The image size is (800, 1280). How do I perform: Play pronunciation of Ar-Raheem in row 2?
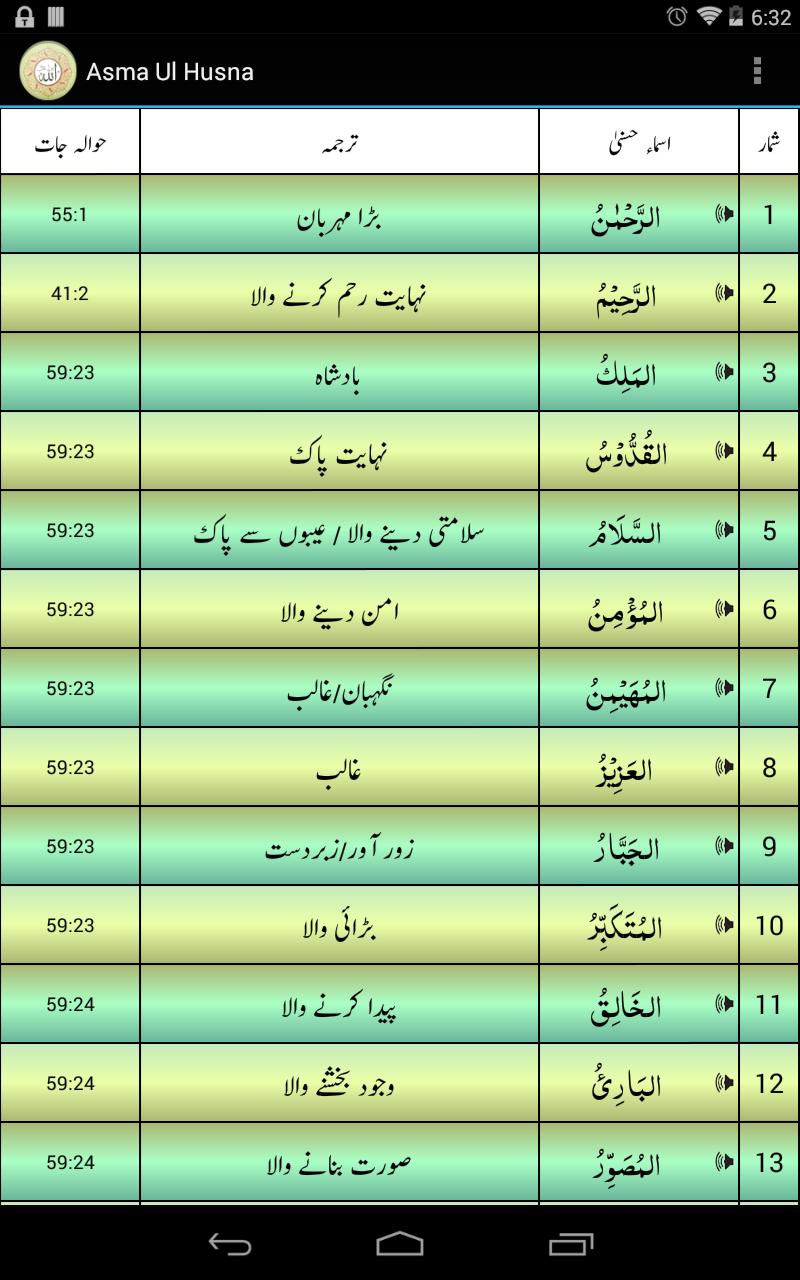(724, 292)
